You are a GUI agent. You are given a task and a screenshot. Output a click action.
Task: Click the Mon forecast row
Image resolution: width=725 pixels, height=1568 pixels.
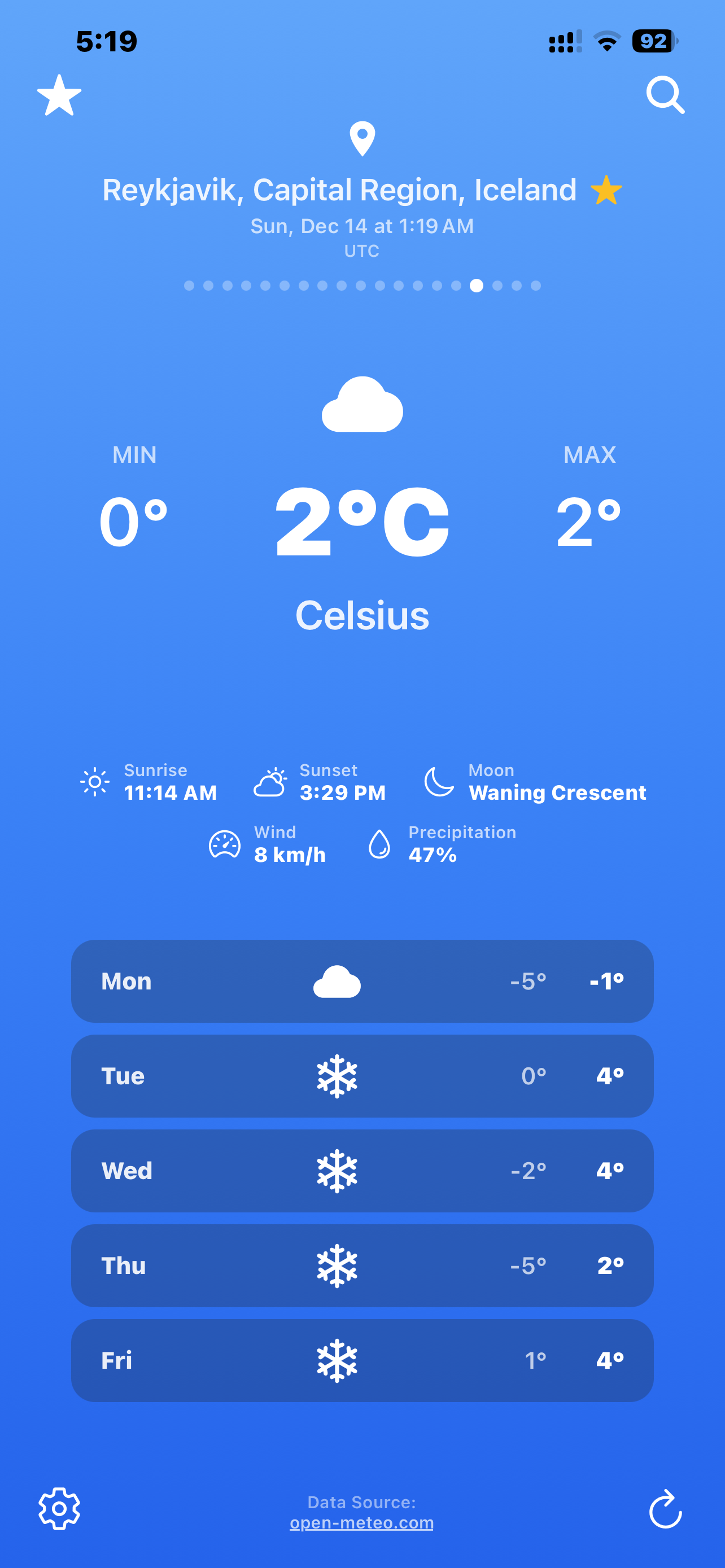(361, 981)
